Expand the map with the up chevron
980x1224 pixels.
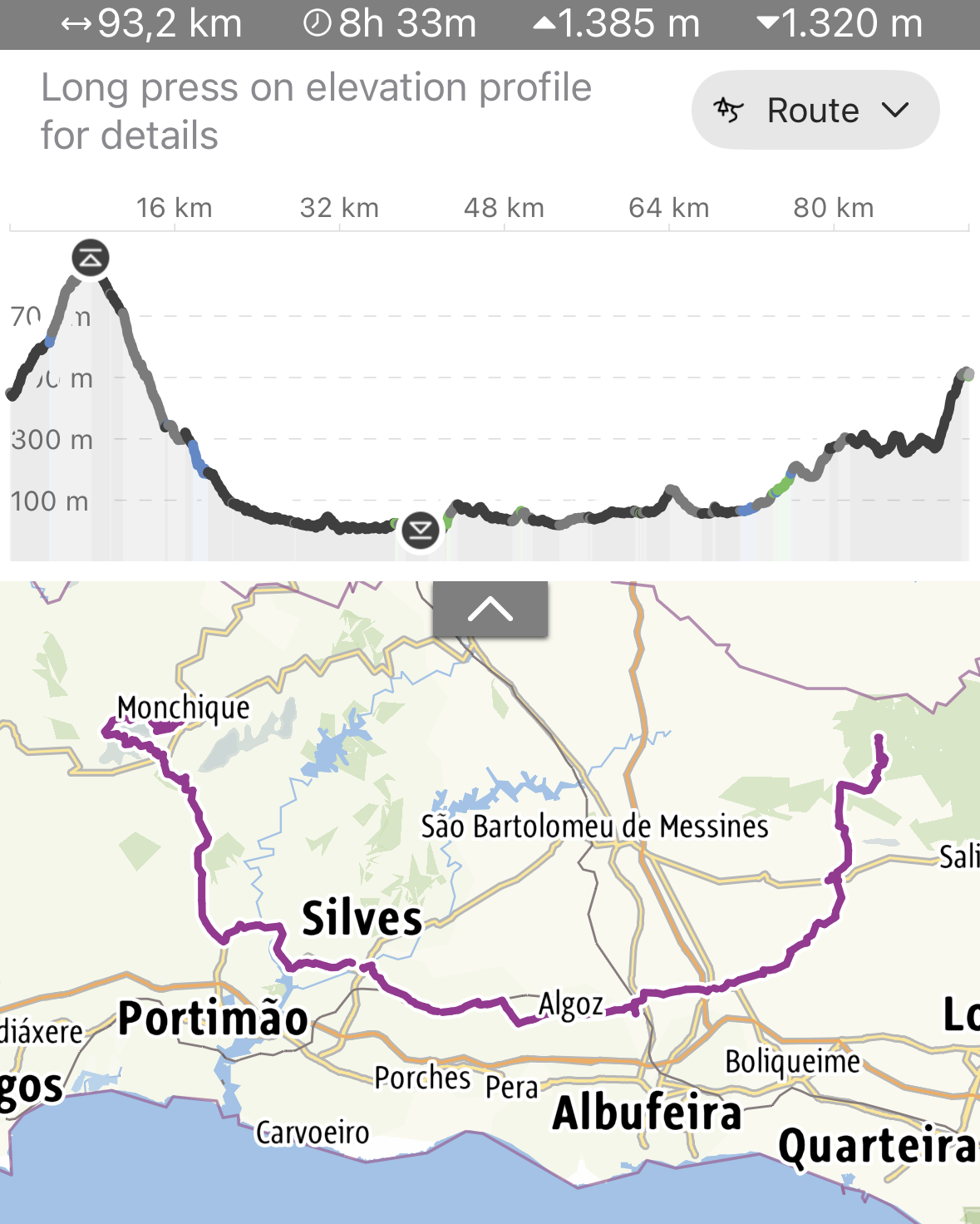(x=490, y=610)
